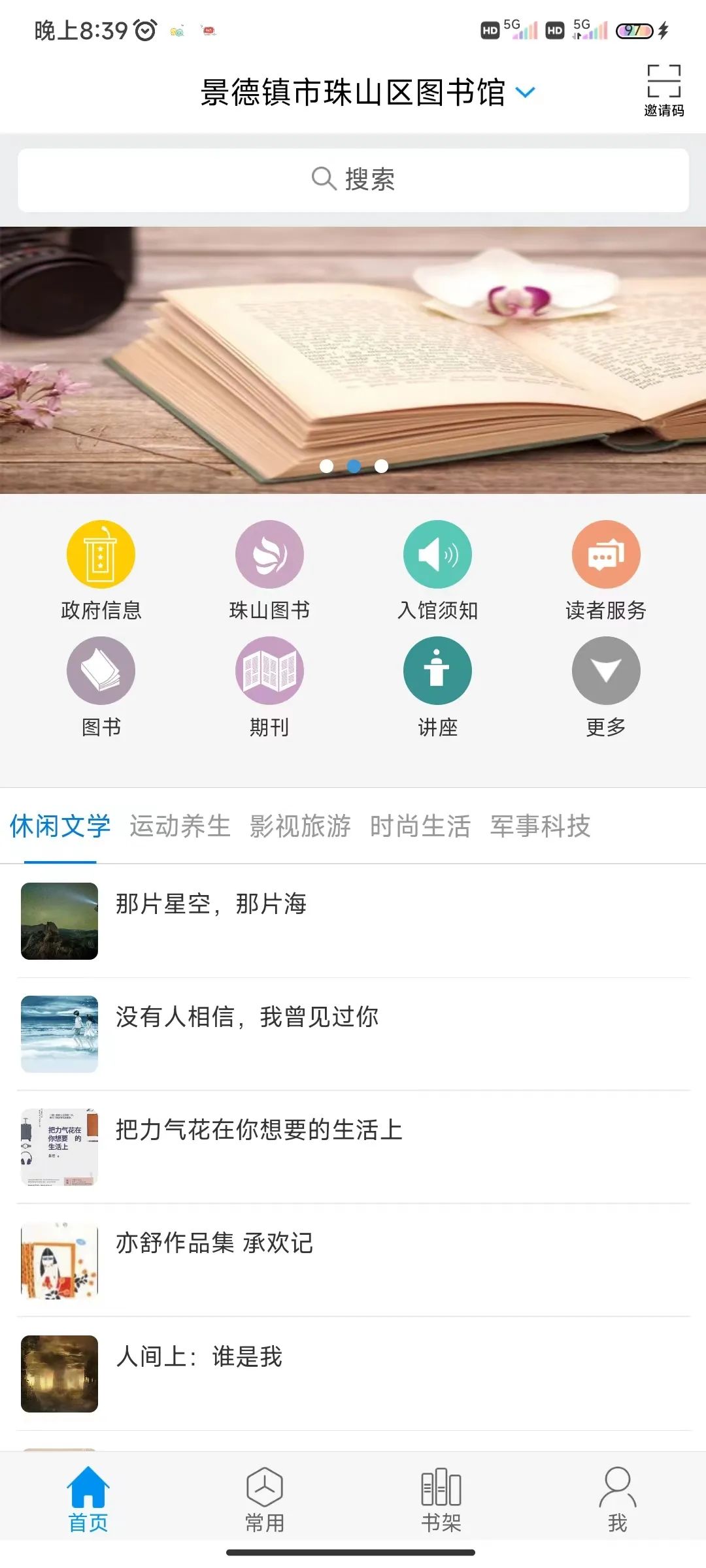Open the 期刊 category
Screen dimensions: 706x1568
click(x=269, y=671)
